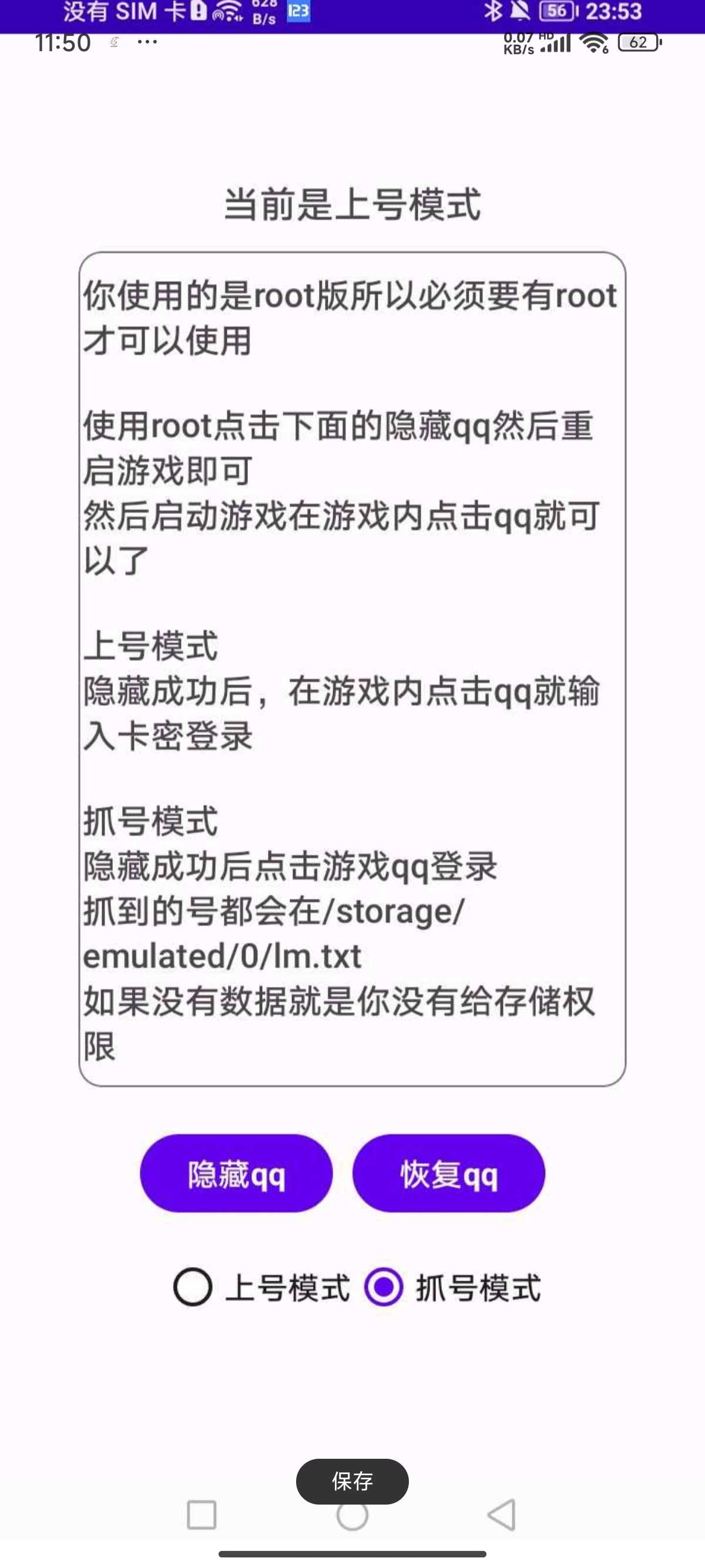Tap the 恢复qq button
The image size is (705, 1568).
coord(449,1173)
